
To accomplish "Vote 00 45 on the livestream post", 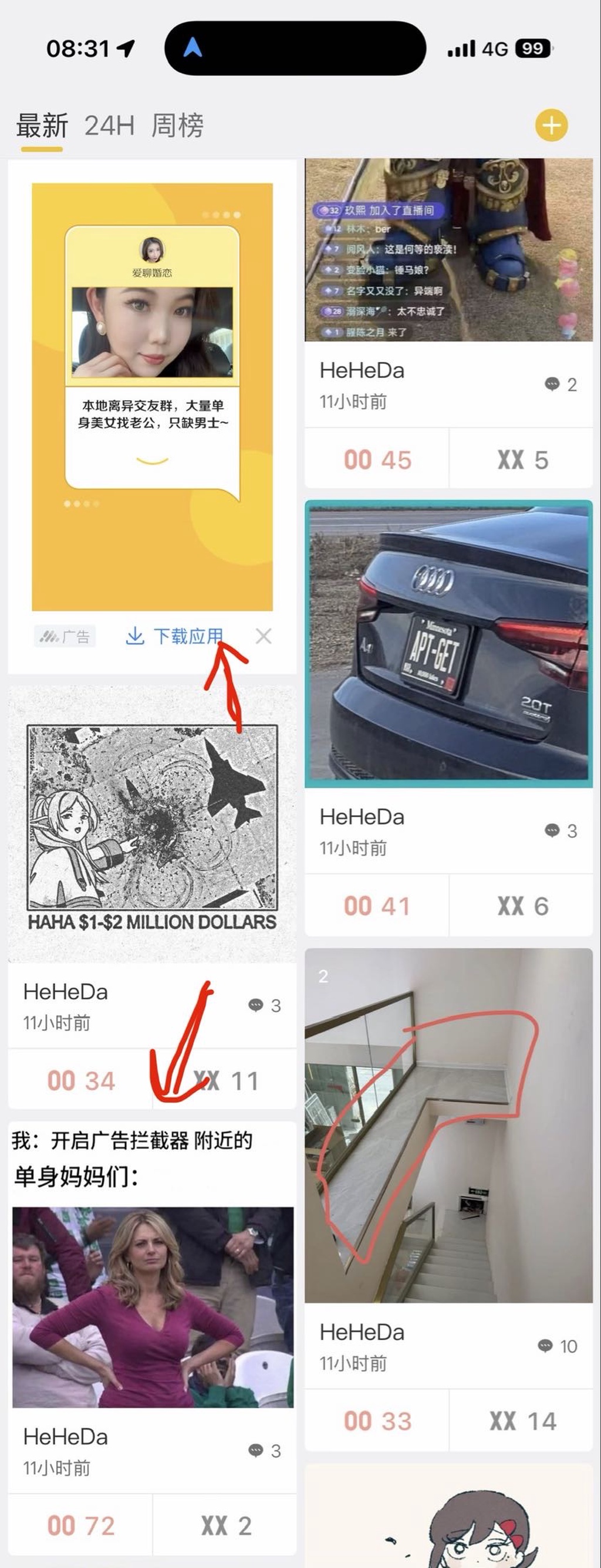I will coord(377,459).
